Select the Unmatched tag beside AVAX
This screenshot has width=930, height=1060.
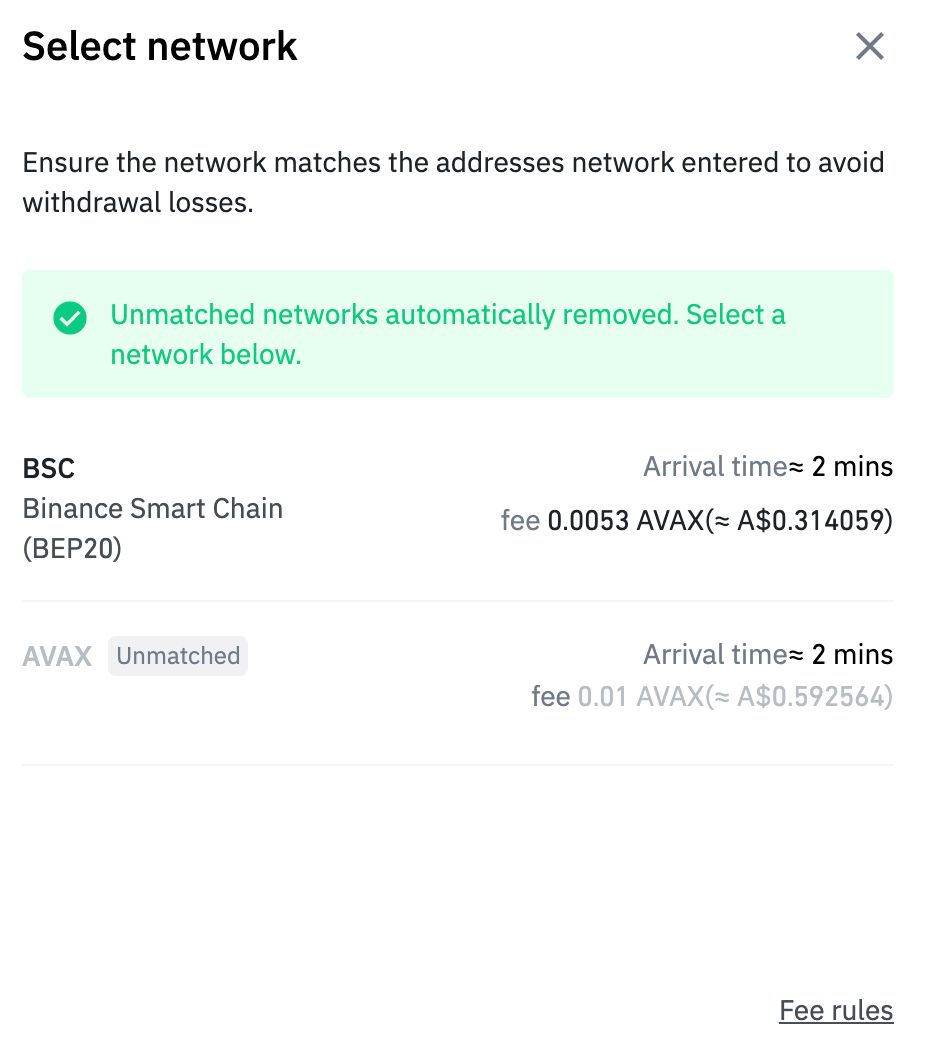[x=178, y=655]
